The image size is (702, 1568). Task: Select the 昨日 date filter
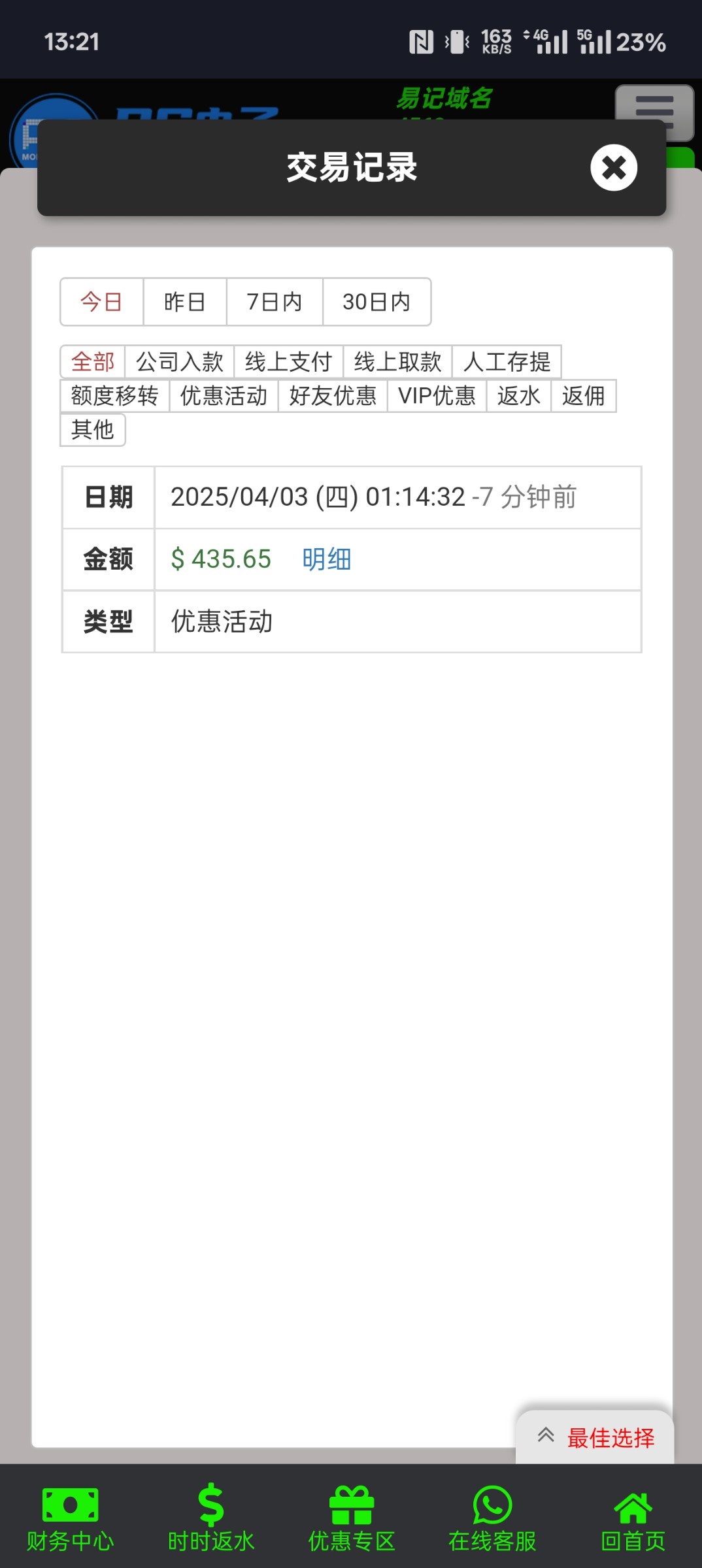pyautogui.click(x=185, y=302)
